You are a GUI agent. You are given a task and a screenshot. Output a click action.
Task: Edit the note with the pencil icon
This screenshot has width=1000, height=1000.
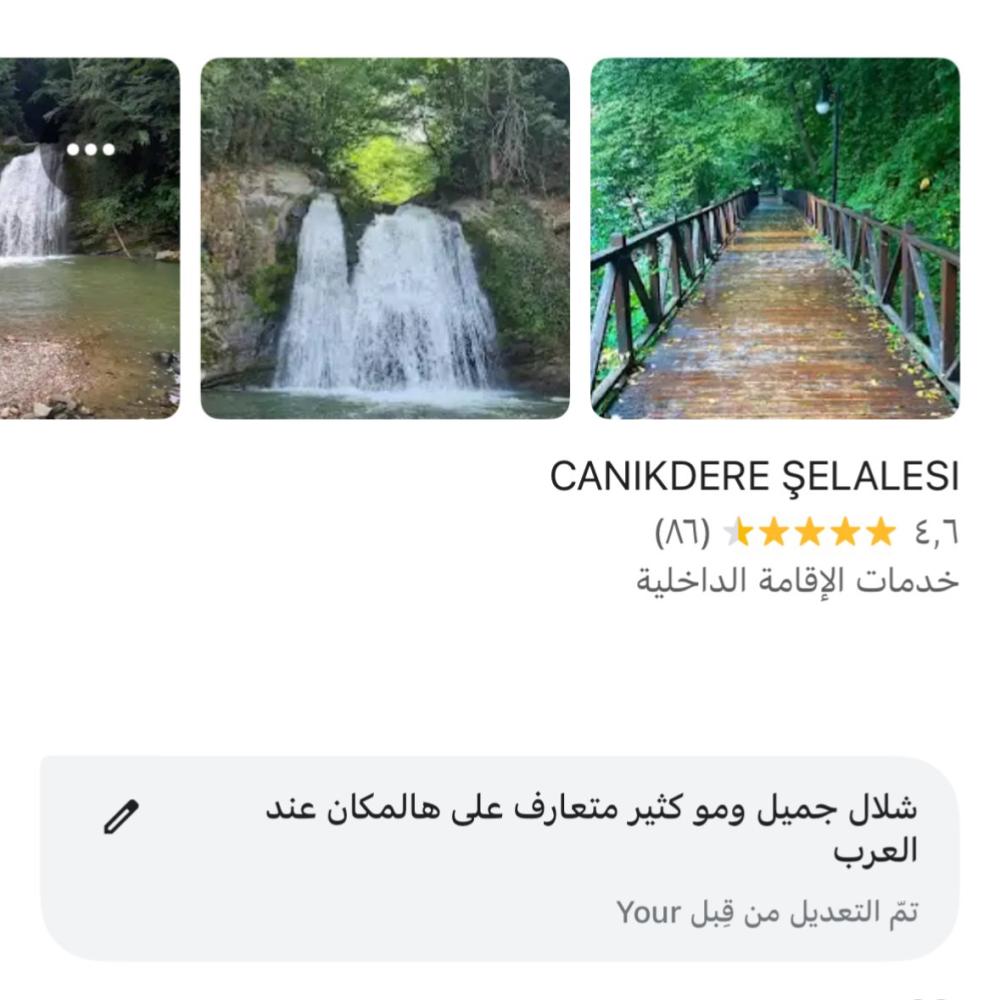click(122, 817)
